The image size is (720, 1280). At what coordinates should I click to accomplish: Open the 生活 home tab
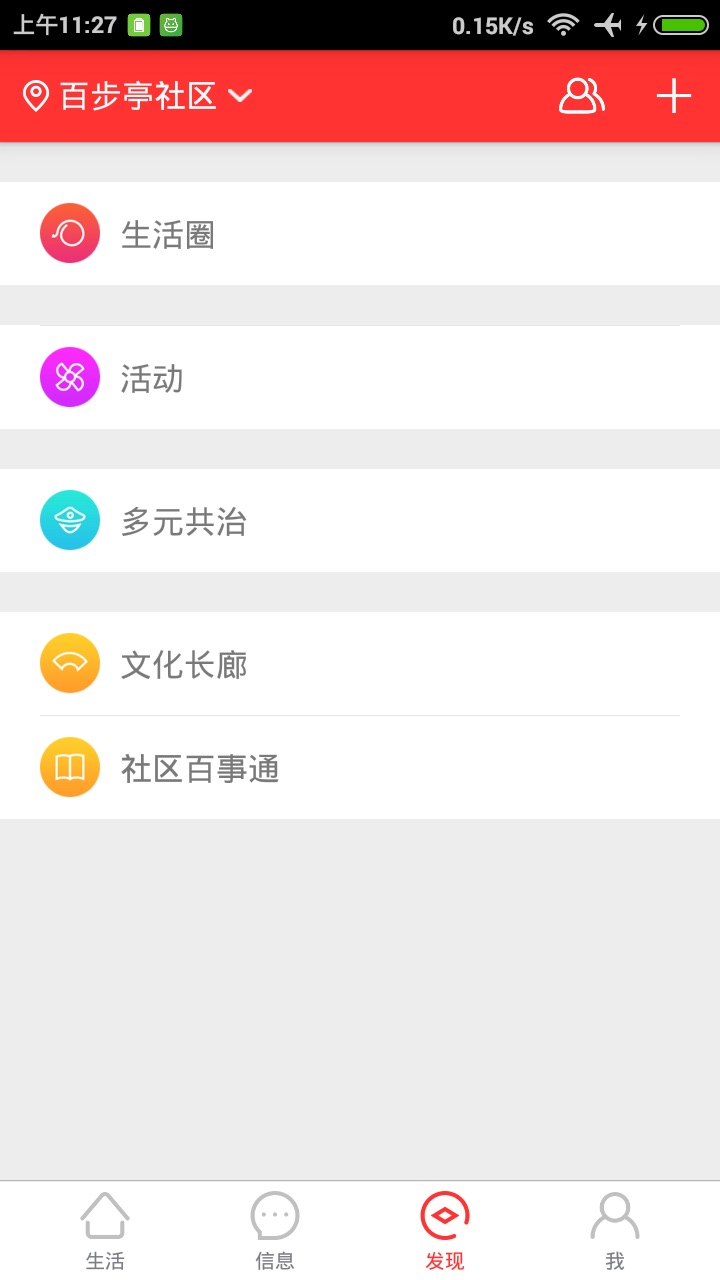pos(105,1230)
